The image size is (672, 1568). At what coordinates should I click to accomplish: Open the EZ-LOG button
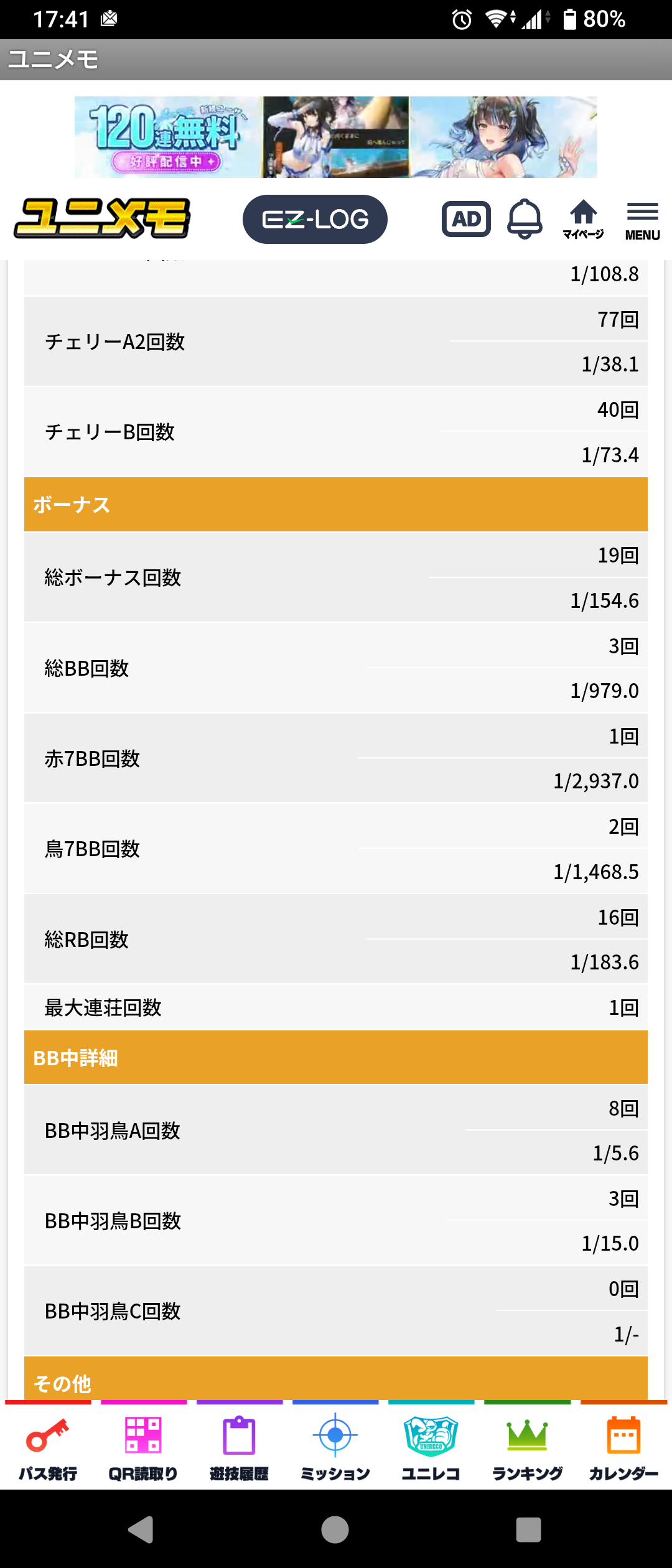(x=315, y=219)
